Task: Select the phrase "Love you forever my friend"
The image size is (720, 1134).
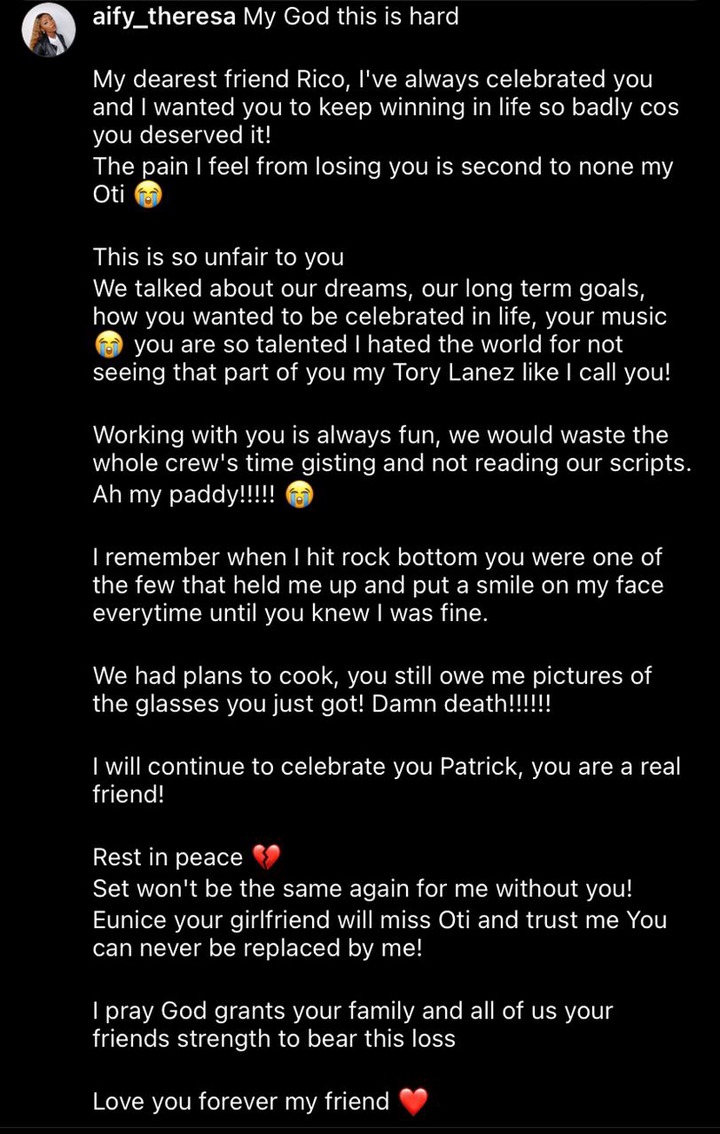Action: tap(239, 1101)
